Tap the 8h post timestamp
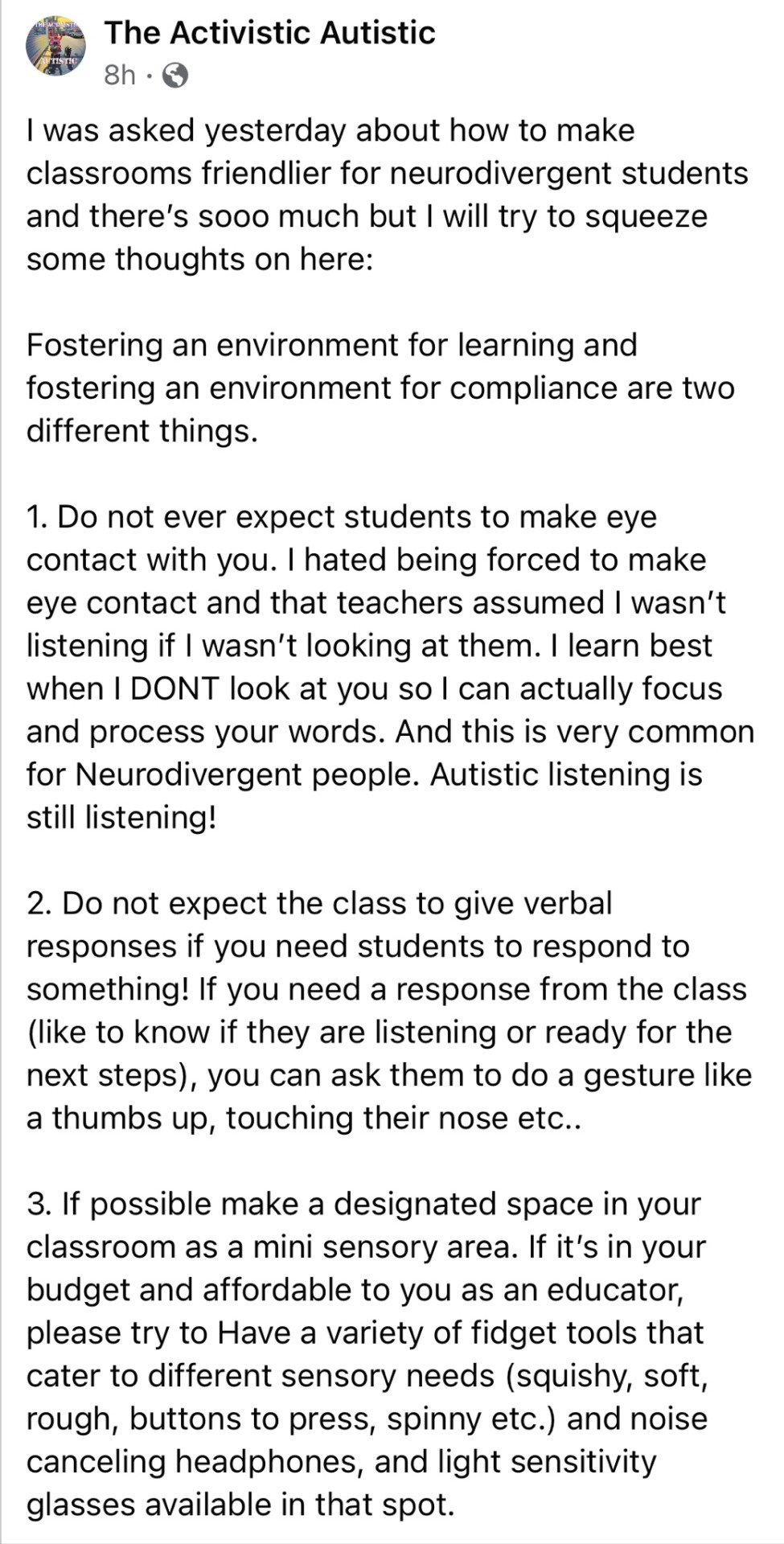Image resolution: width=784 pixels, height=1544 pixels. coord(120,76)
